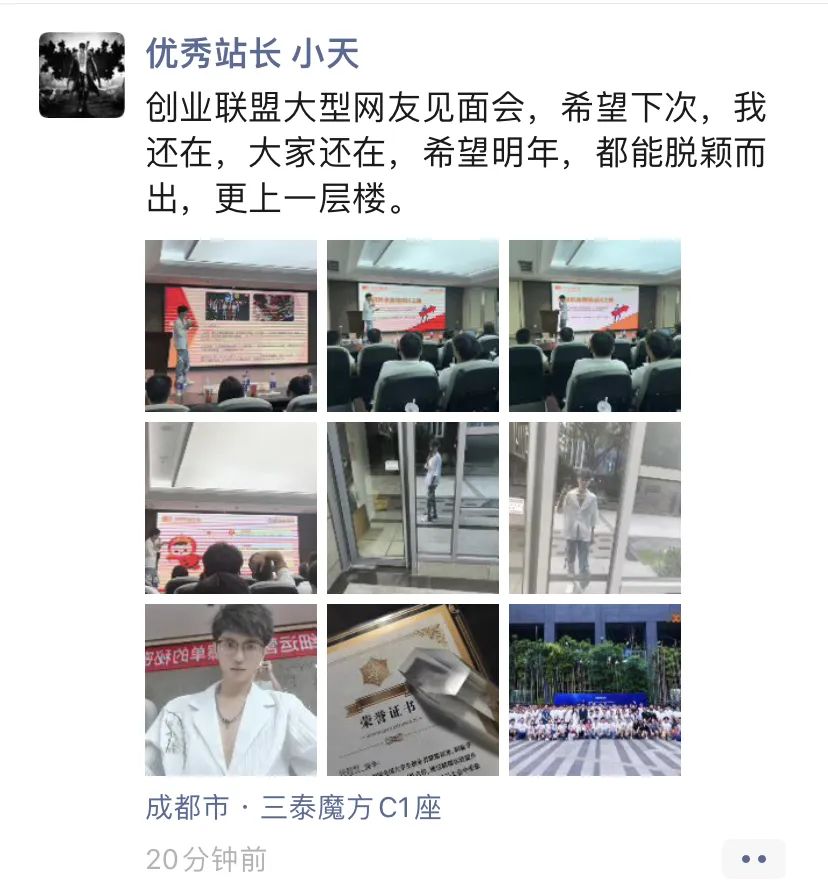The height and width of the screenshot is (889, 828).
Task: View the 荣誉证书 certificate photo
Action: 413,689
